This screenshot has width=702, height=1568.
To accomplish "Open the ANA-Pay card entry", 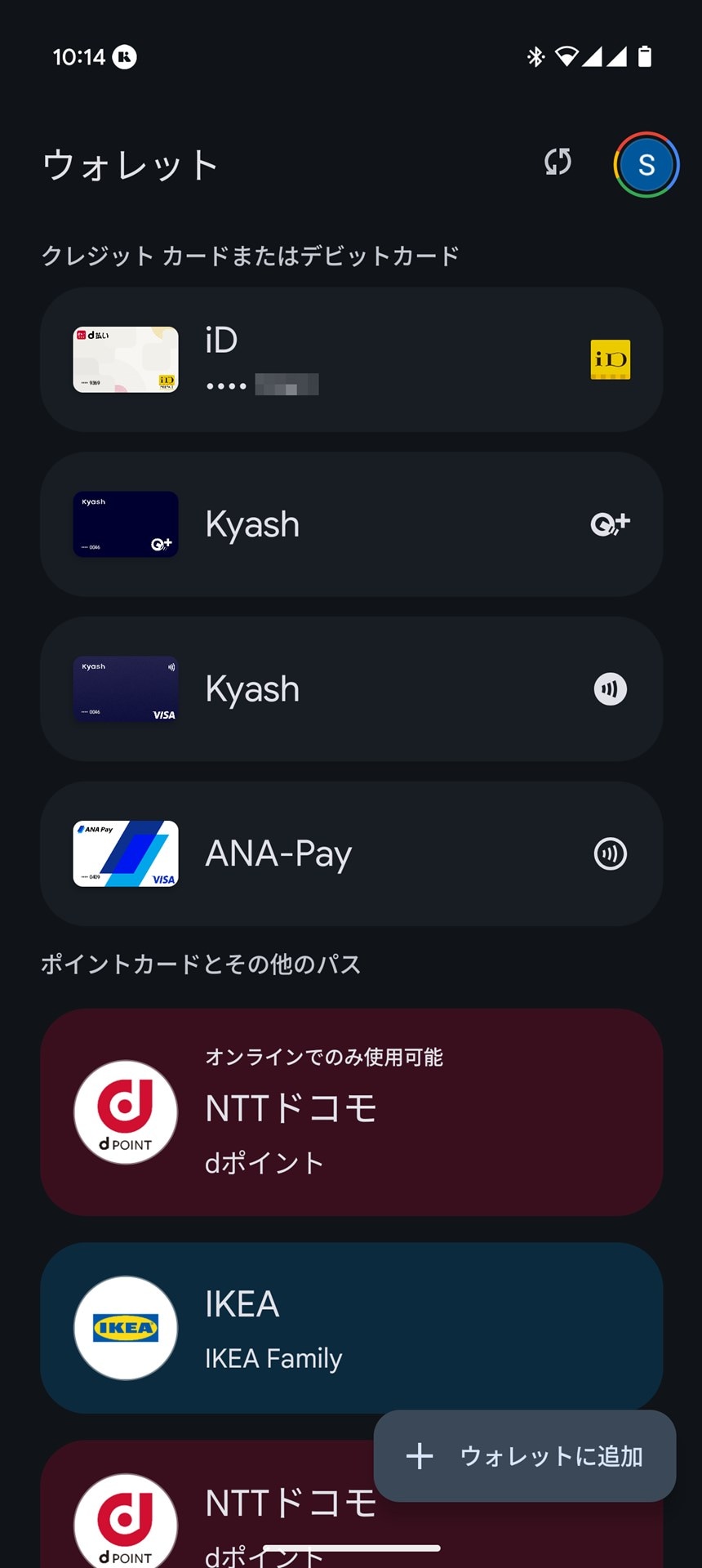I will 351,853.
